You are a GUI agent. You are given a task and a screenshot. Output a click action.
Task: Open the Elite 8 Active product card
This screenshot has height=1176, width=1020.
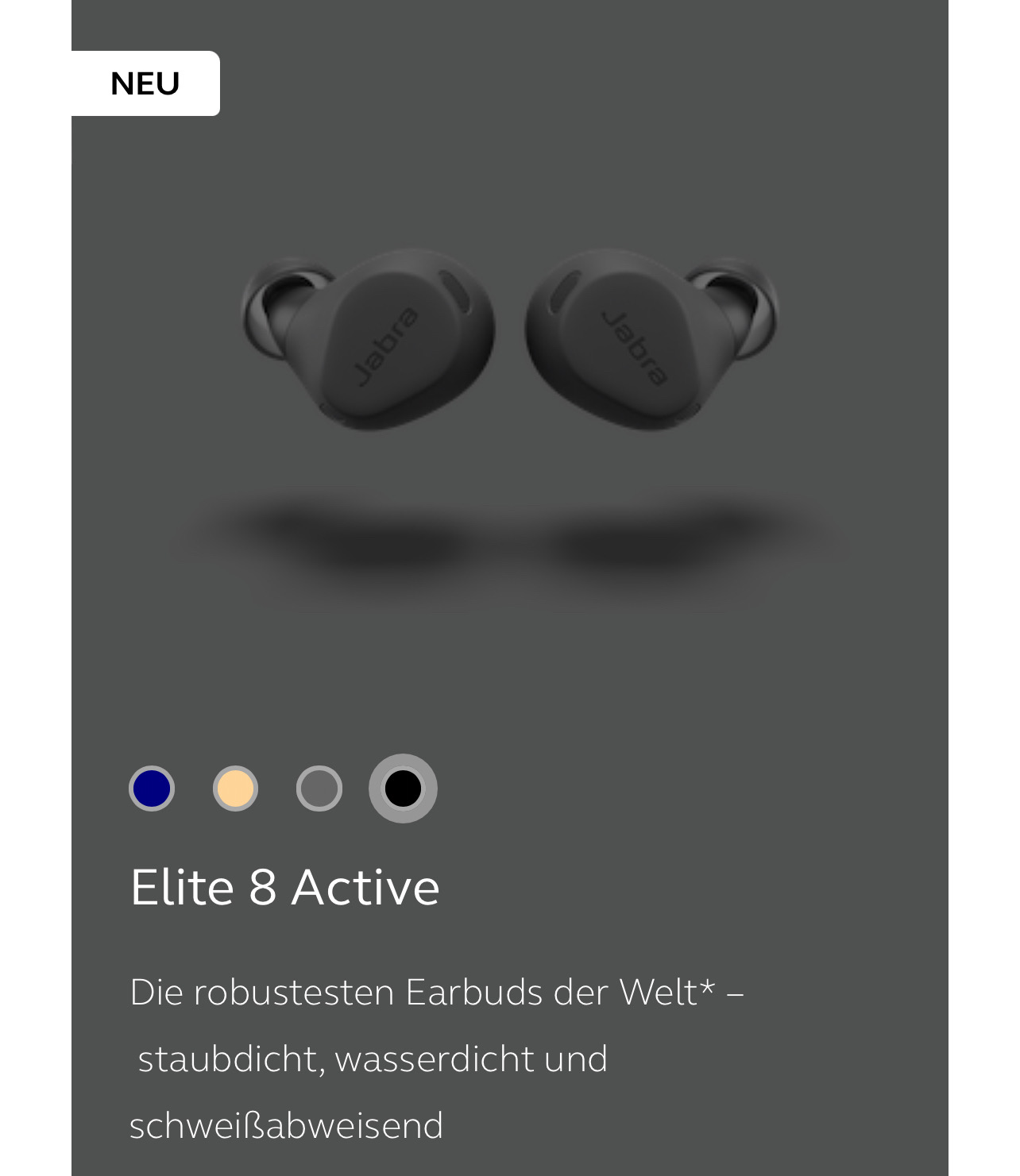coord(284,887)
